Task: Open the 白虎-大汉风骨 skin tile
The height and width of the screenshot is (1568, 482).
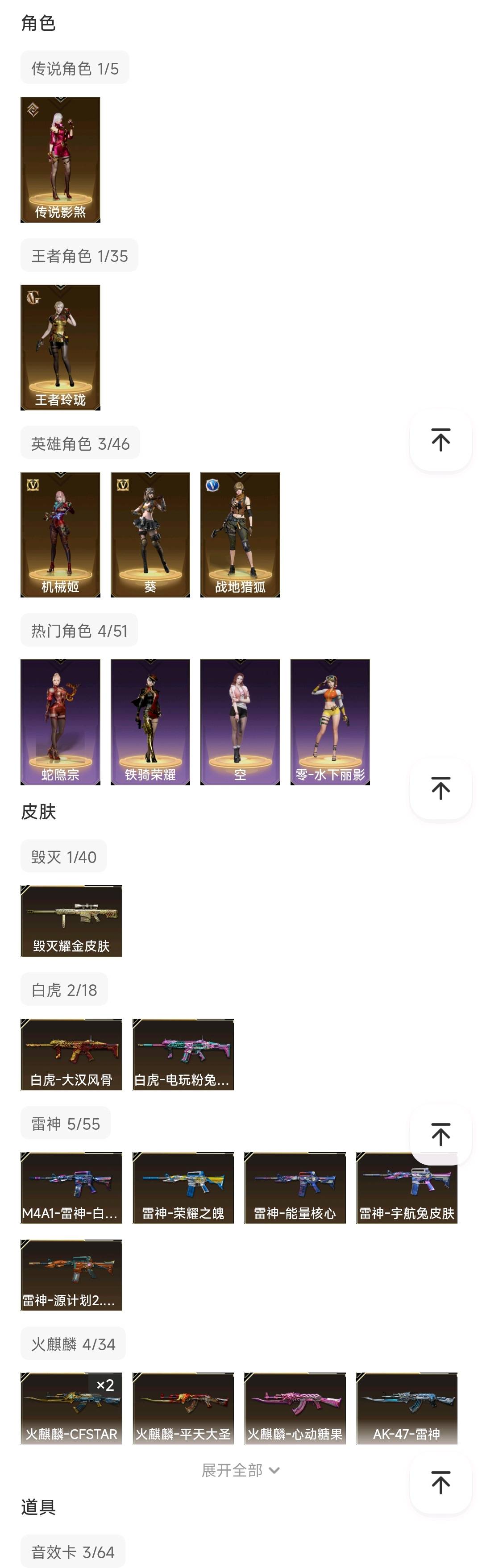Action: (x=71, y=1054)
